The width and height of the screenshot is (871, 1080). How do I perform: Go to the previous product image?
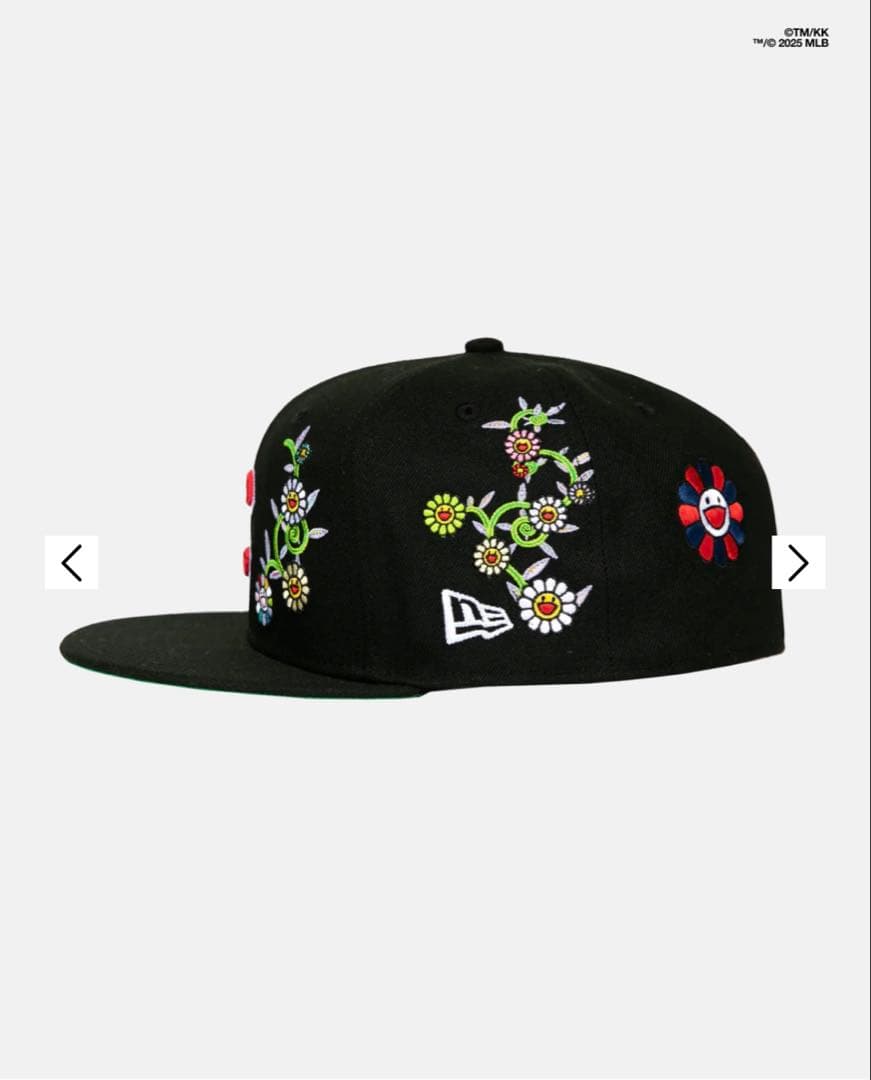tap(71, 563)
